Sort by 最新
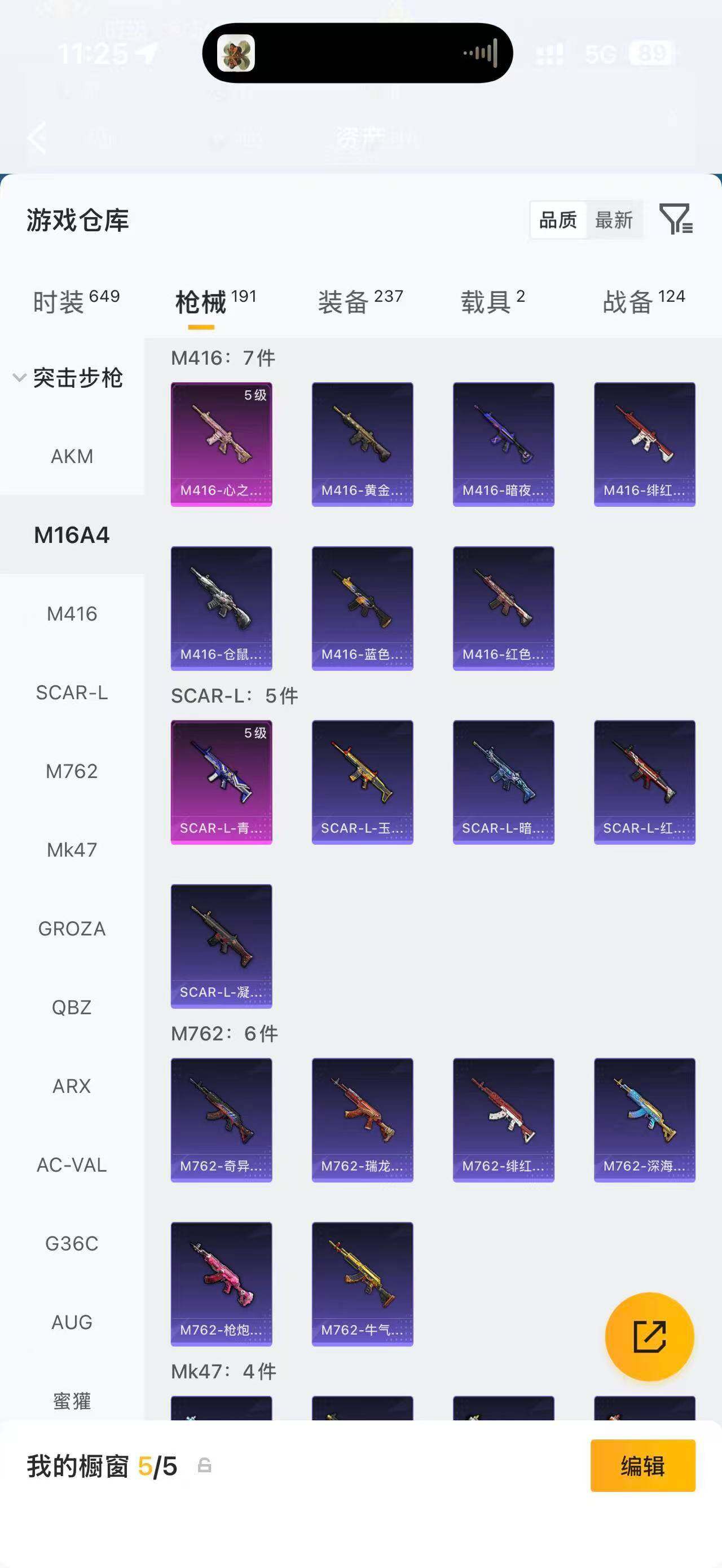The height and width of the screenshot is (1568, 722). tap(614, 220)
